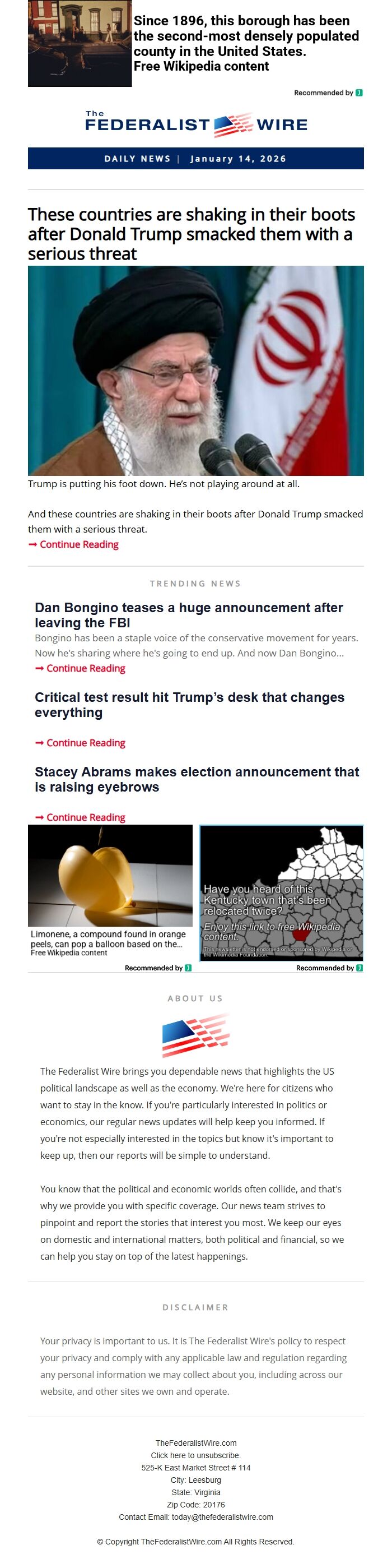Viewport: 392px width, 1568px height.
Task: Visit TheFederalistWire.com footer link
Action: [195, 1442]
